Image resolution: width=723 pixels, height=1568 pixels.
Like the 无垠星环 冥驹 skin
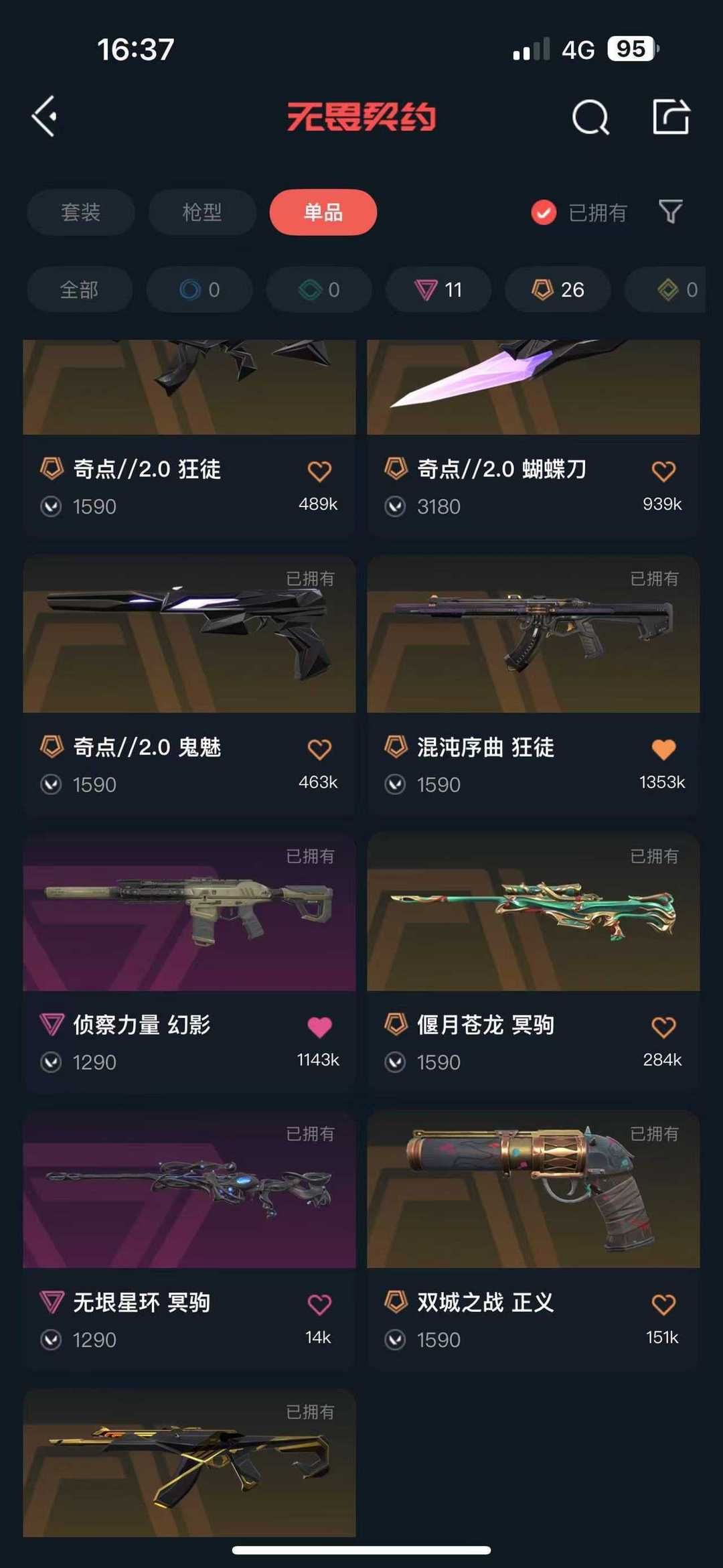point(319,1304)
